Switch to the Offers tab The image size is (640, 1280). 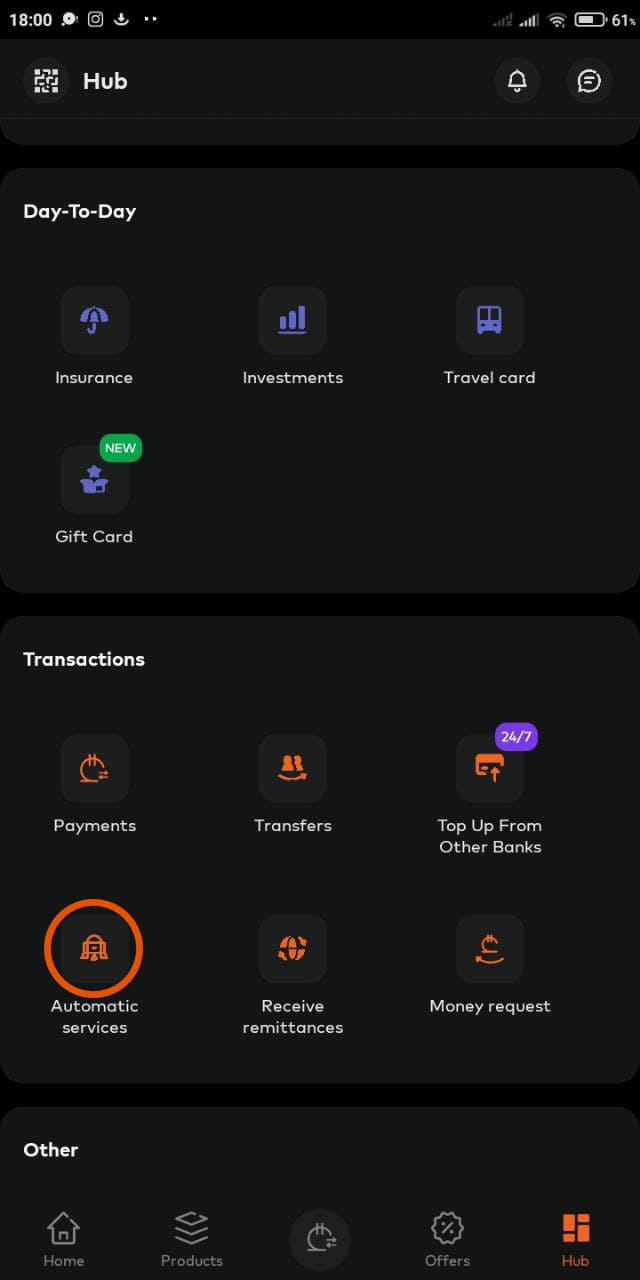(447, 1238)
